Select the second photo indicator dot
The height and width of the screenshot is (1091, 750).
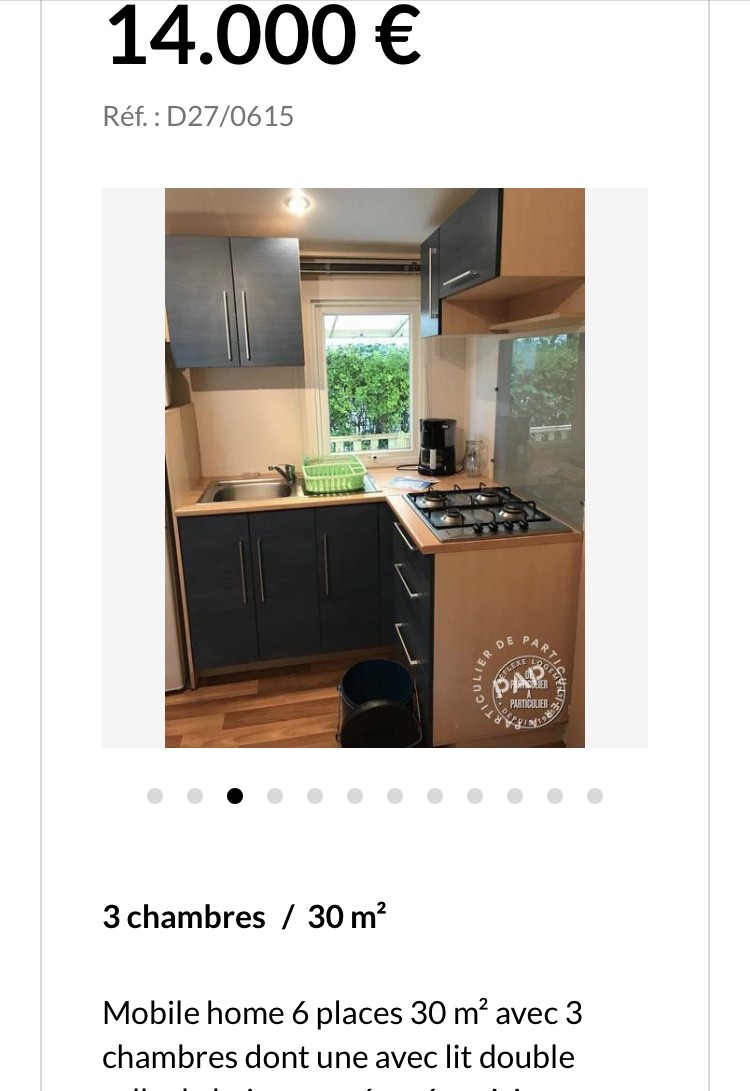[195, 796]
